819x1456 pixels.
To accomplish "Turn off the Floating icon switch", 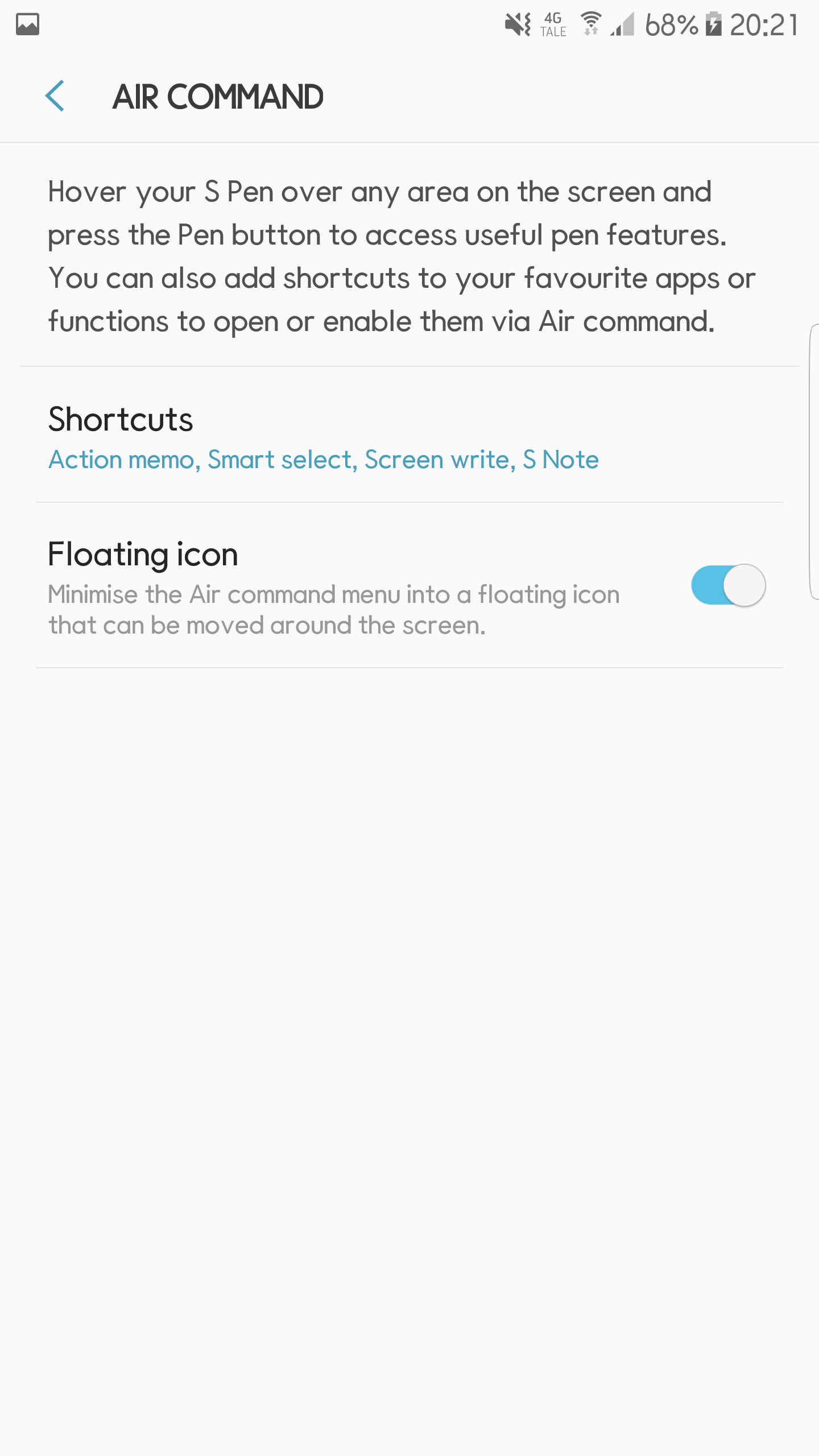I will [x=728, y=585].
